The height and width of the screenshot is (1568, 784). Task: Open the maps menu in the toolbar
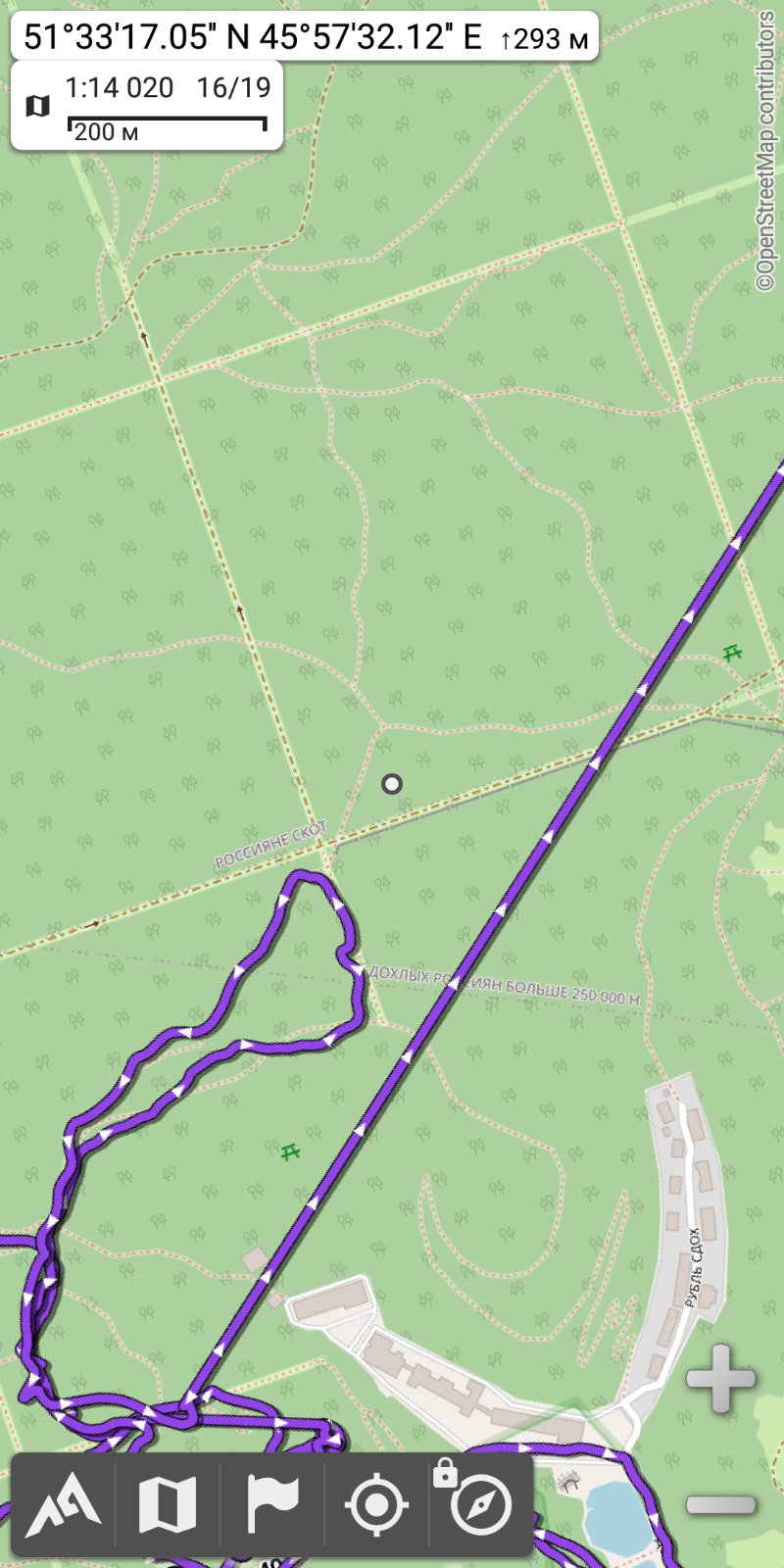tap(168, 1504)
